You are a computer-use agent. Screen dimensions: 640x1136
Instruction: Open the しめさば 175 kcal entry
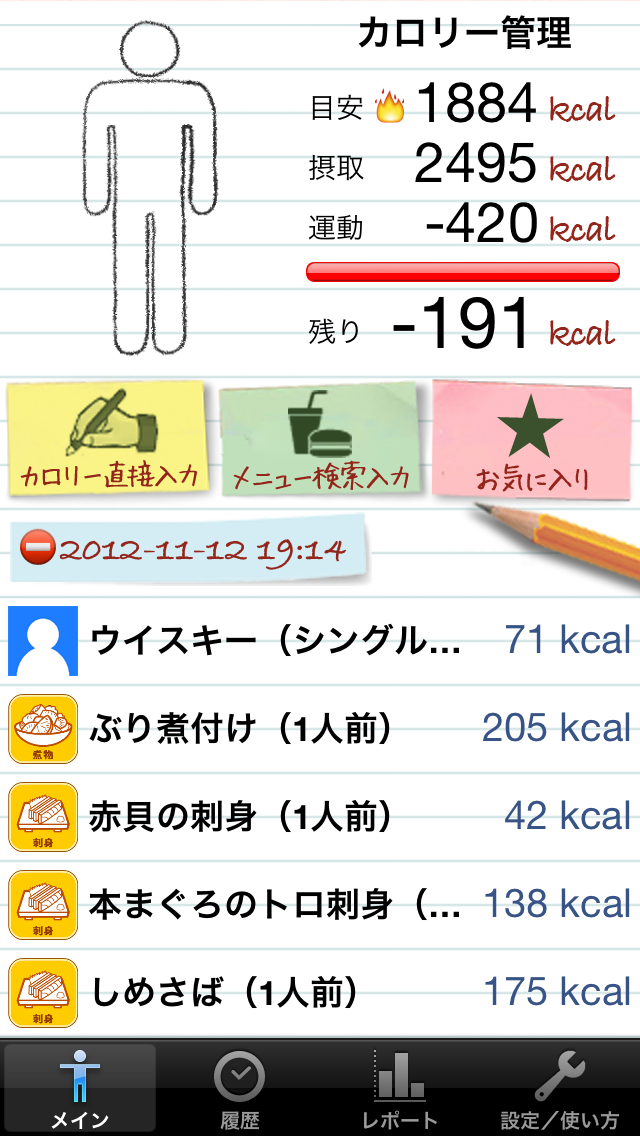320,992
